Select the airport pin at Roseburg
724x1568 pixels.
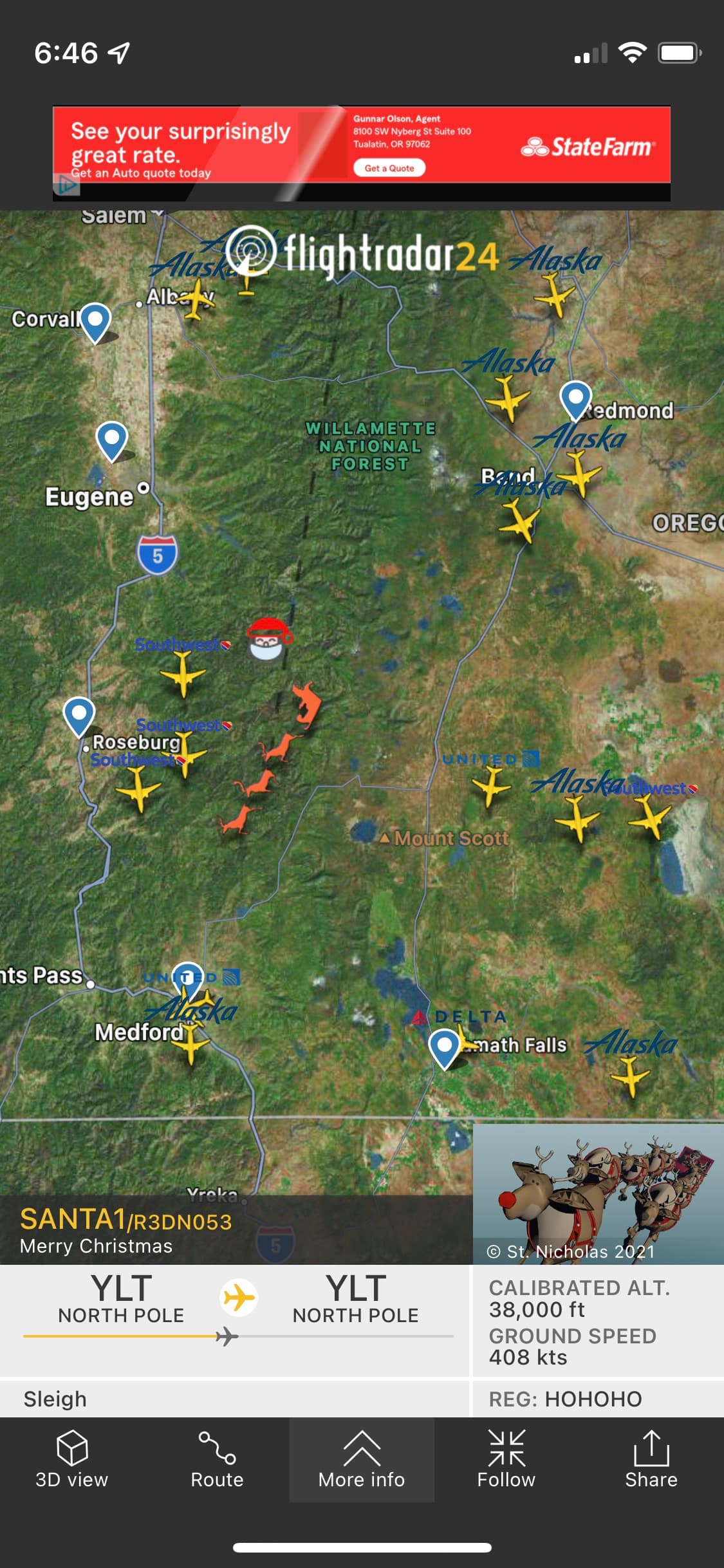(79, 715)
